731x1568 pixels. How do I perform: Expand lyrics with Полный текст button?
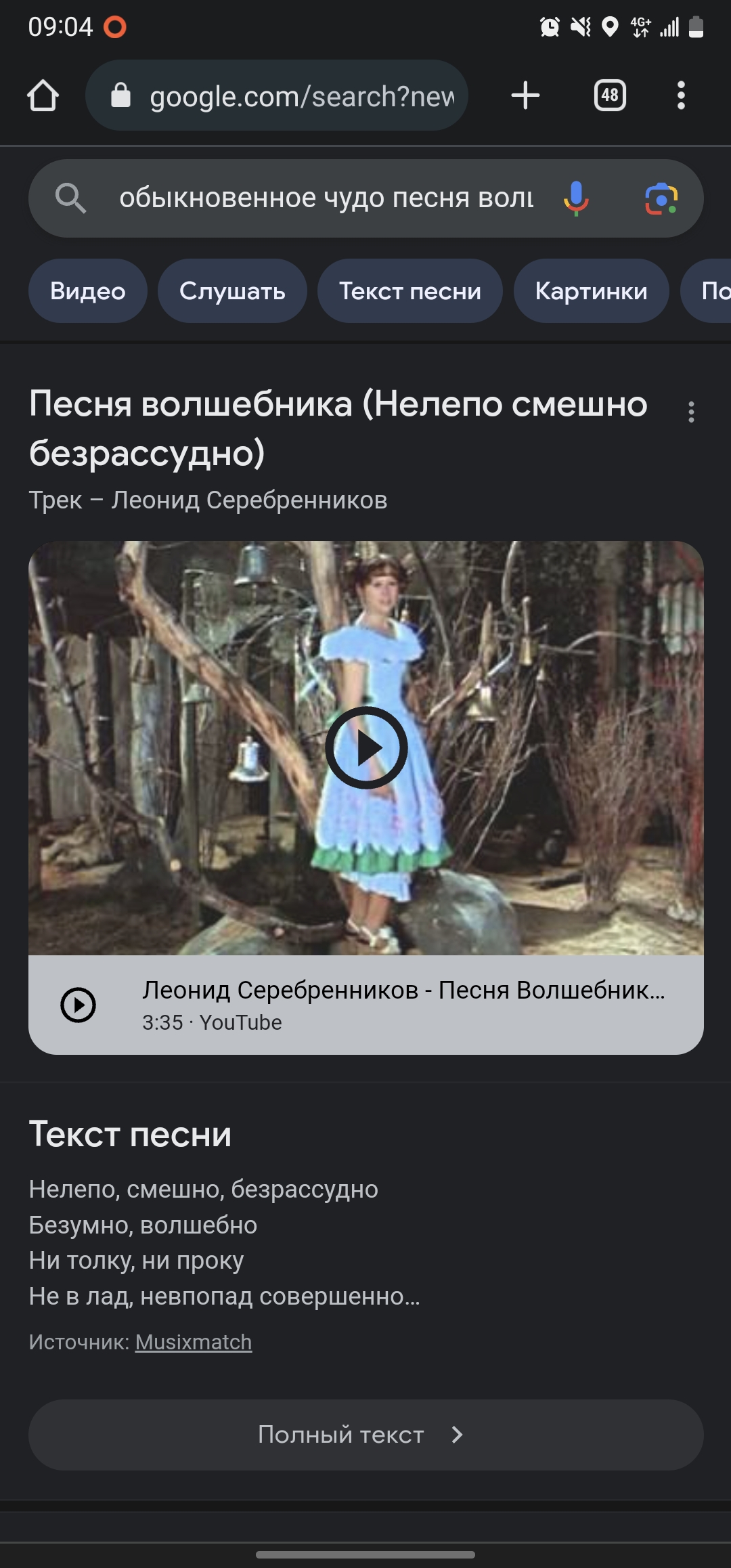coord(366,1435)
